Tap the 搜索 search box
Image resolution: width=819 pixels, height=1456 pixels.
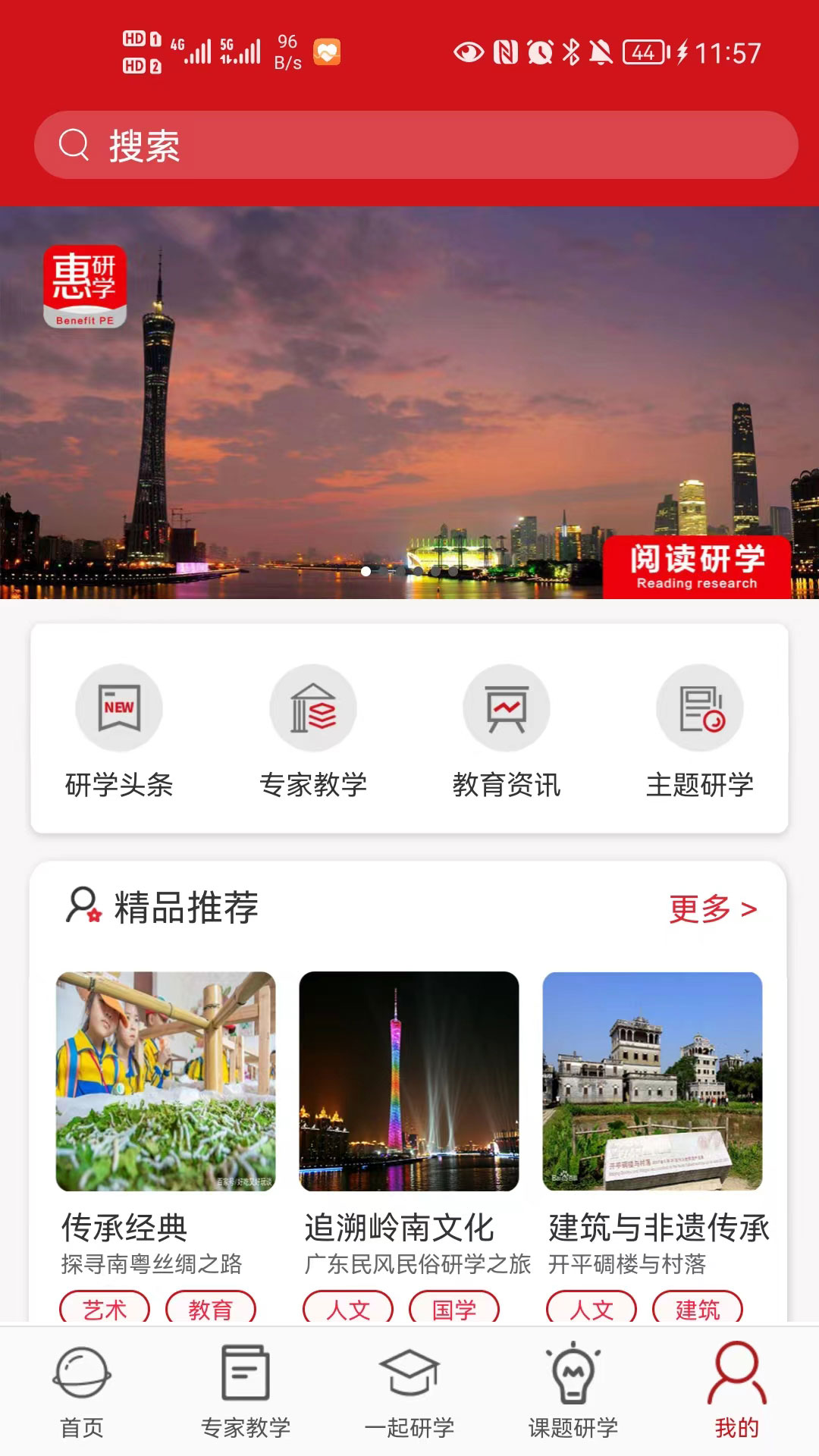click(416, 145)
